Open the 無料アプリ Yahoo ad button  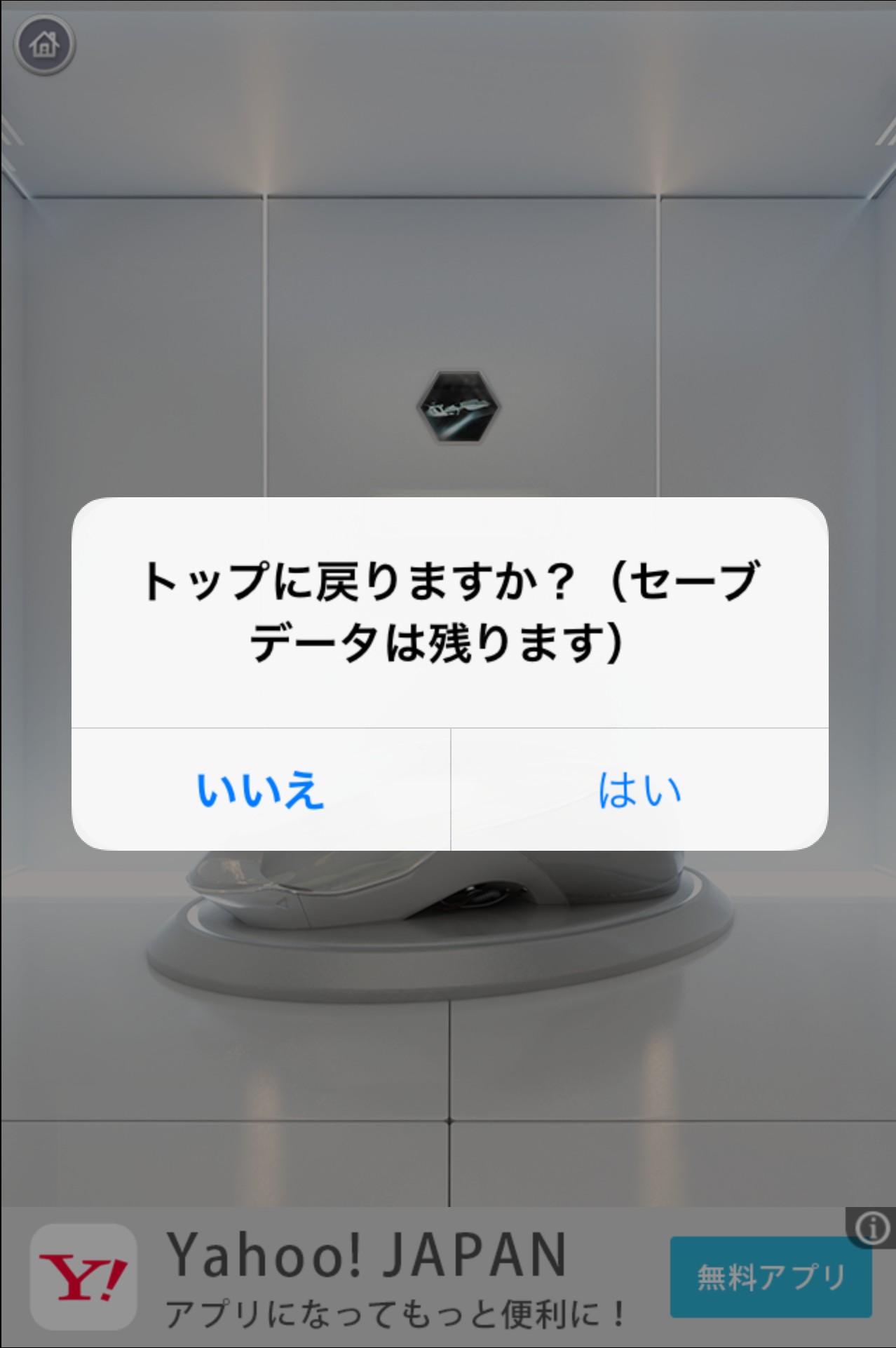(x=771, y=1276)
